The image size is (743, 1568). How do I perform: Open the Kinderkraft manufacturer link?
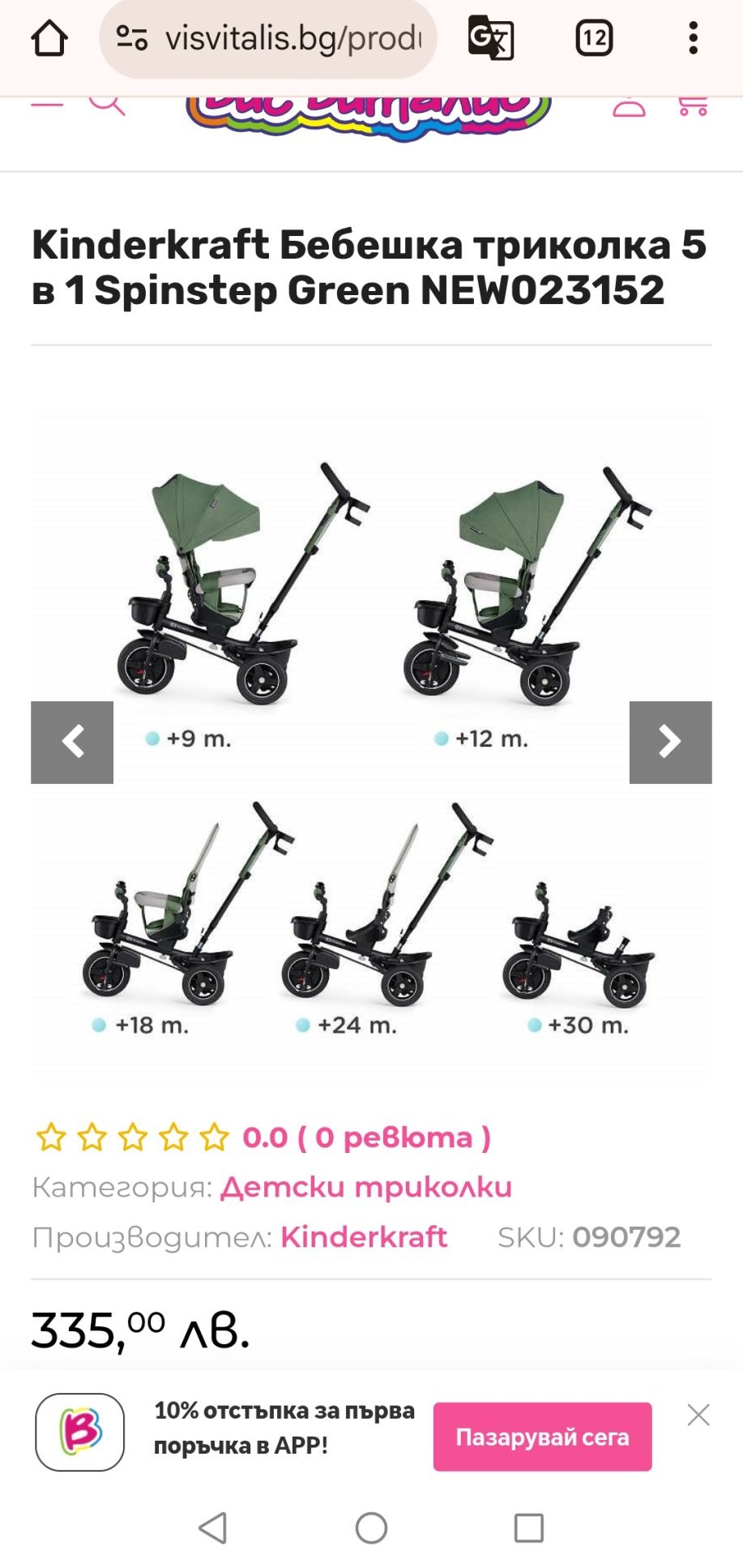point(364,1236)
